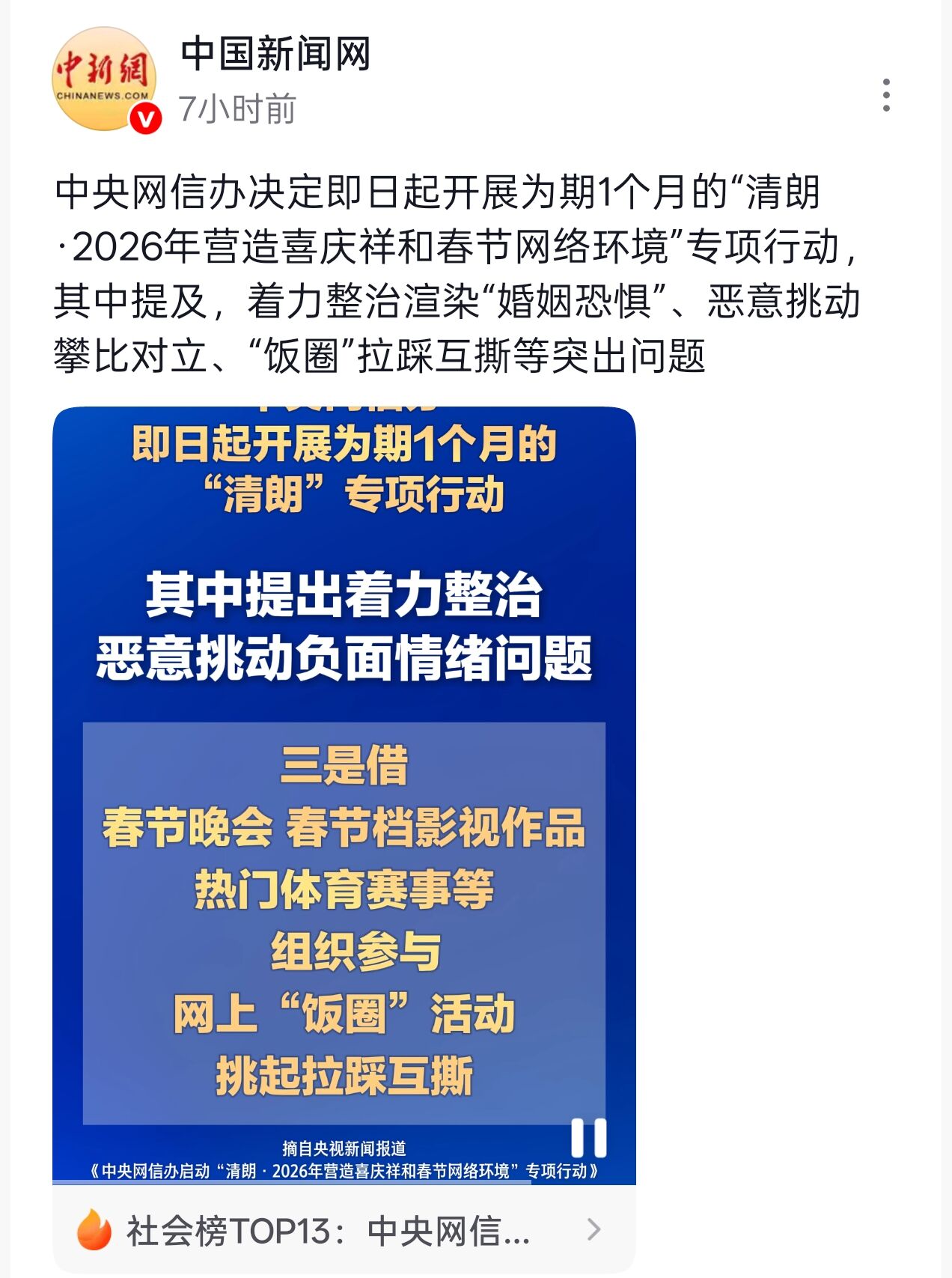Pause the playing video
952x1278 pixels.
(589, 1138)
